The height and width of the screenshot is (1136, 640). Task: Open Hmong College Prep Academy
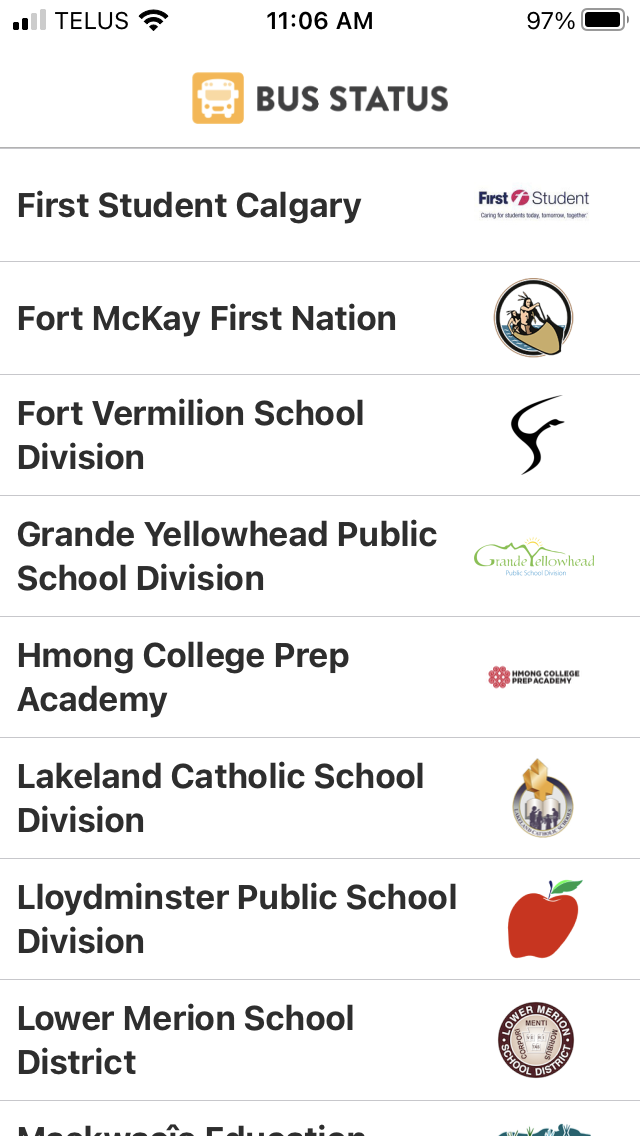click(x=320, y=677)
